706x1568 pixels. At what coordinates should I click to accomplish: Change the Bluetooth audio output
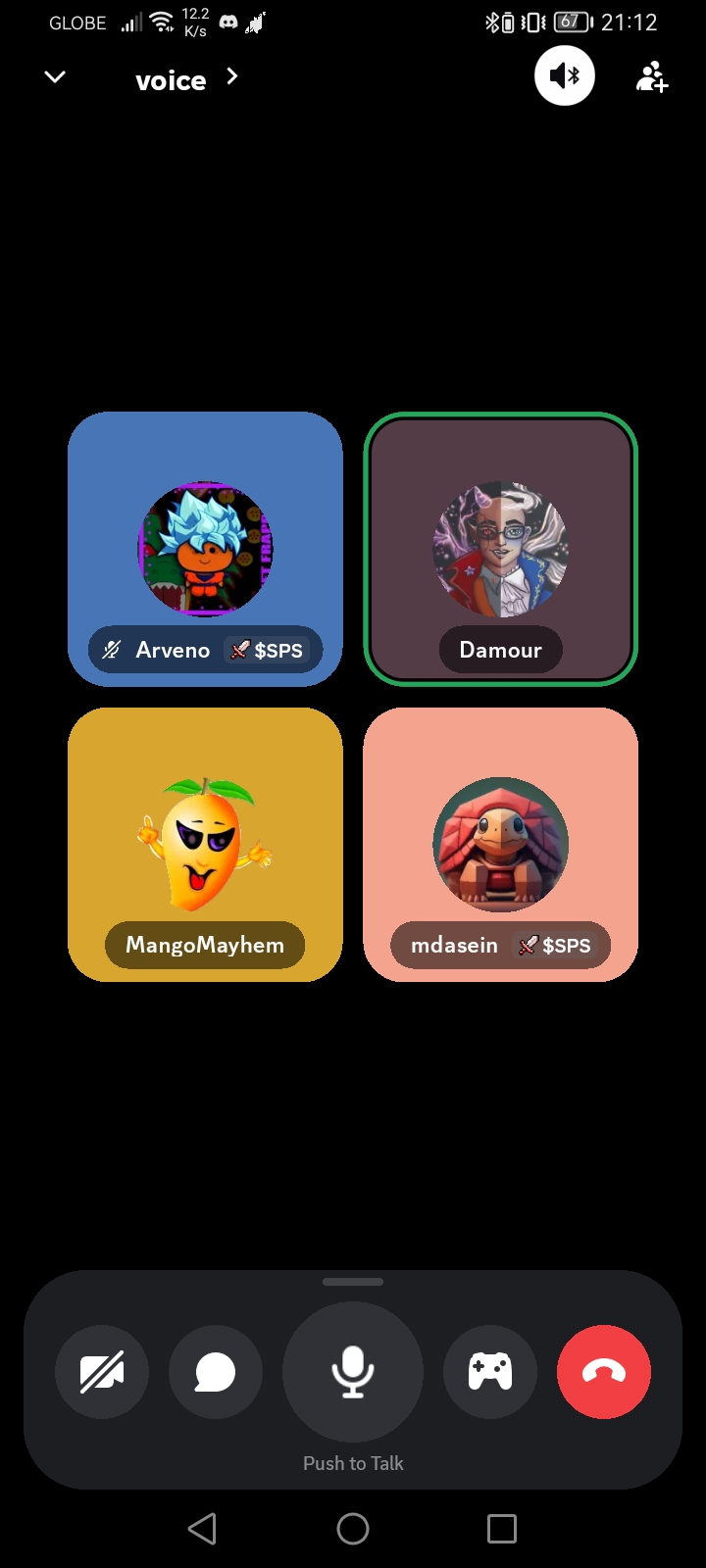click(565, 76)
